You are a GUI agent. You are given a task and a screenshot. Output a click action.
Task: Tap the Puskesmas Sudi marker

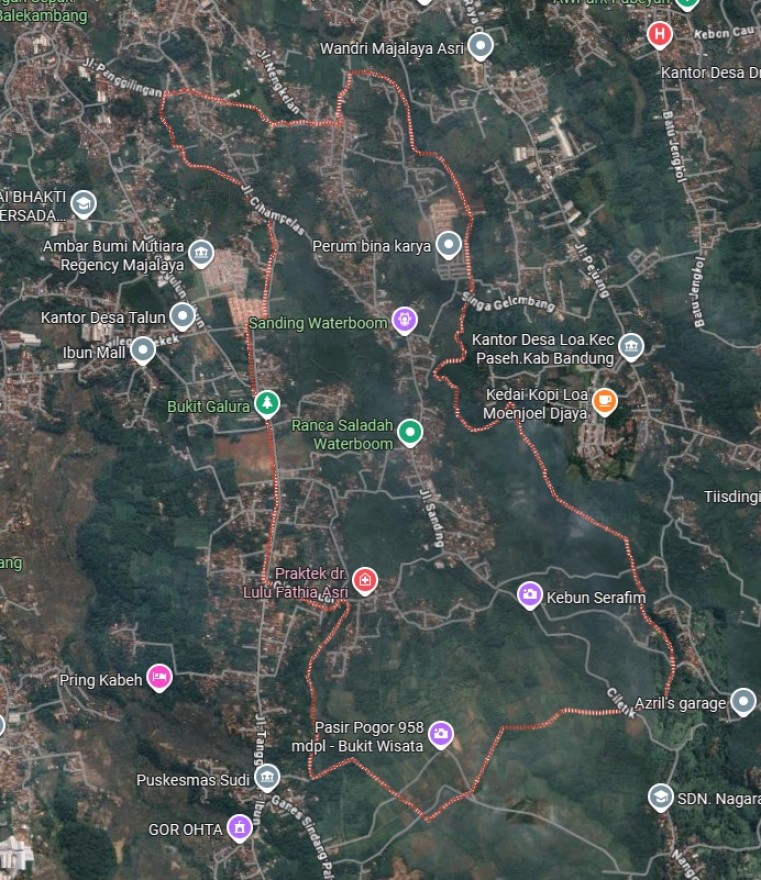(266, 776)
